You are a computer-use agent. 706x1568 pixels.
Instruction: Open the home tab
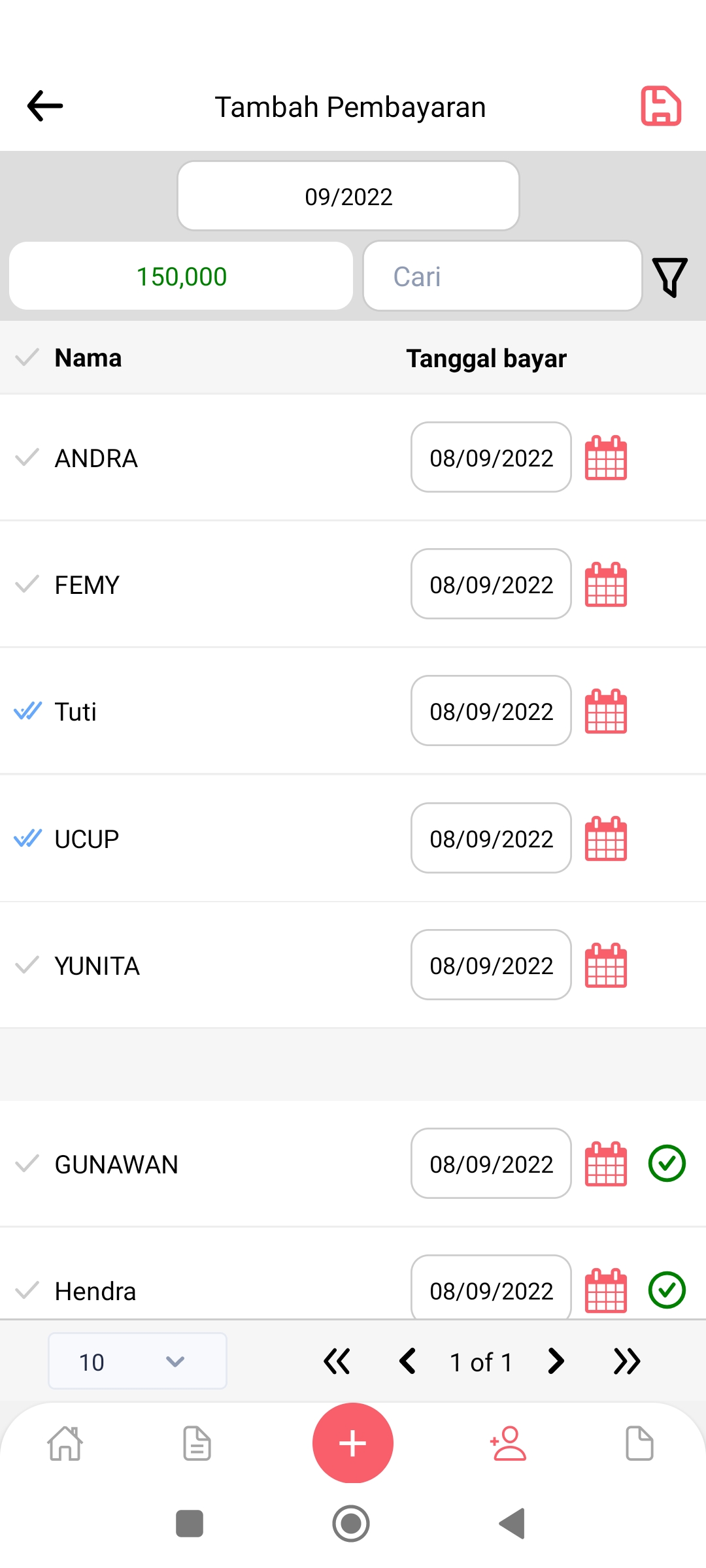click(65, 1443)
